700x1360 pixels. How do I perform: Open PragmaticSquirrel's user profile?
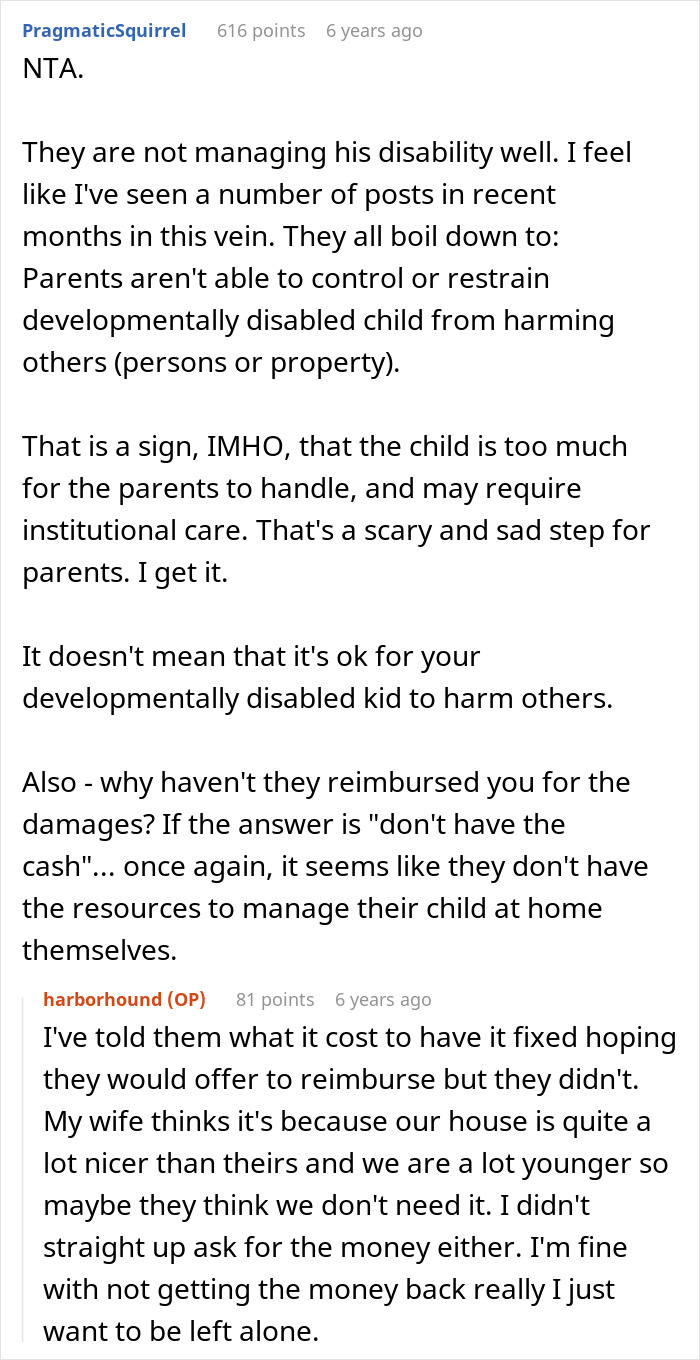pos(104,30)
